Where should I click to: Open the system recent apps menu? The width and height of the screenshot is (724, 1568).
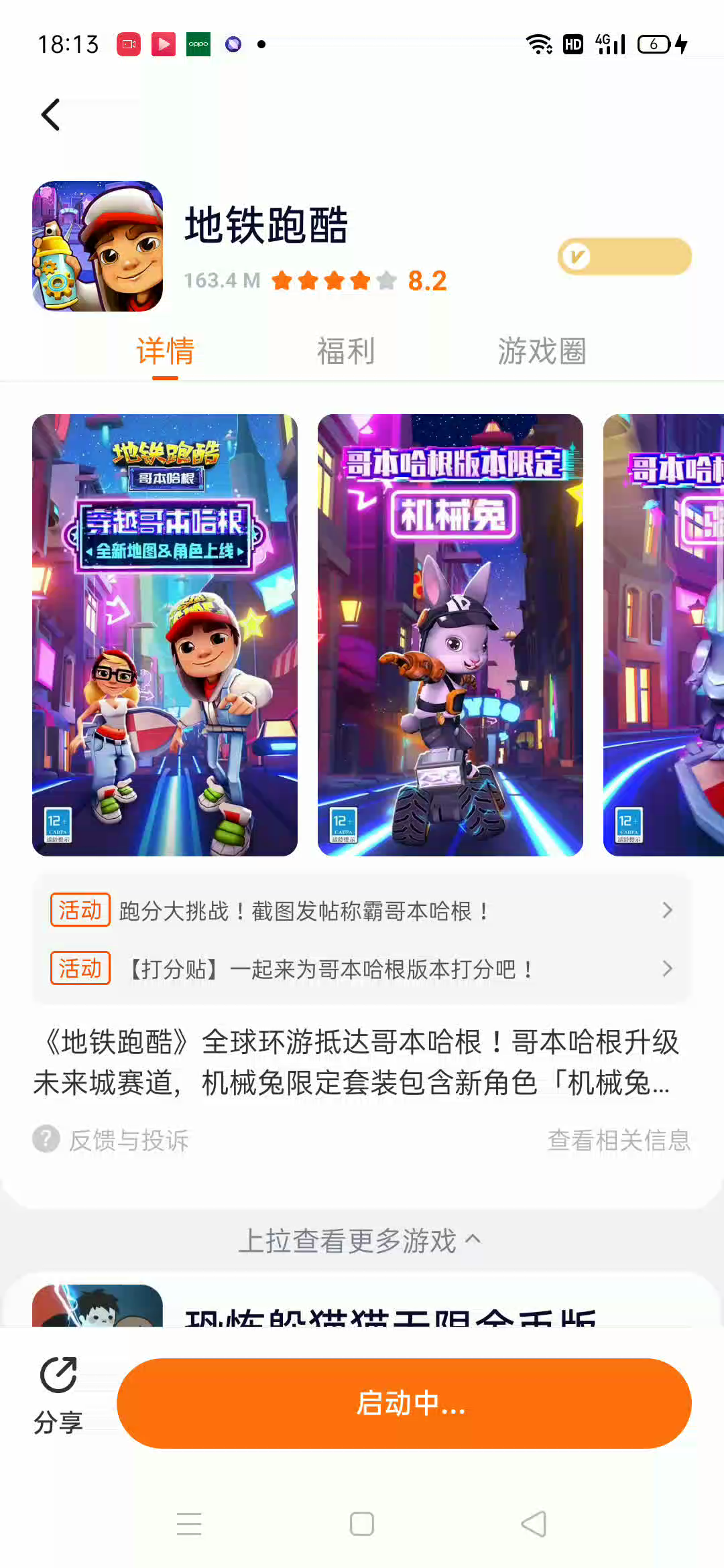click(x=189, y=1524)
